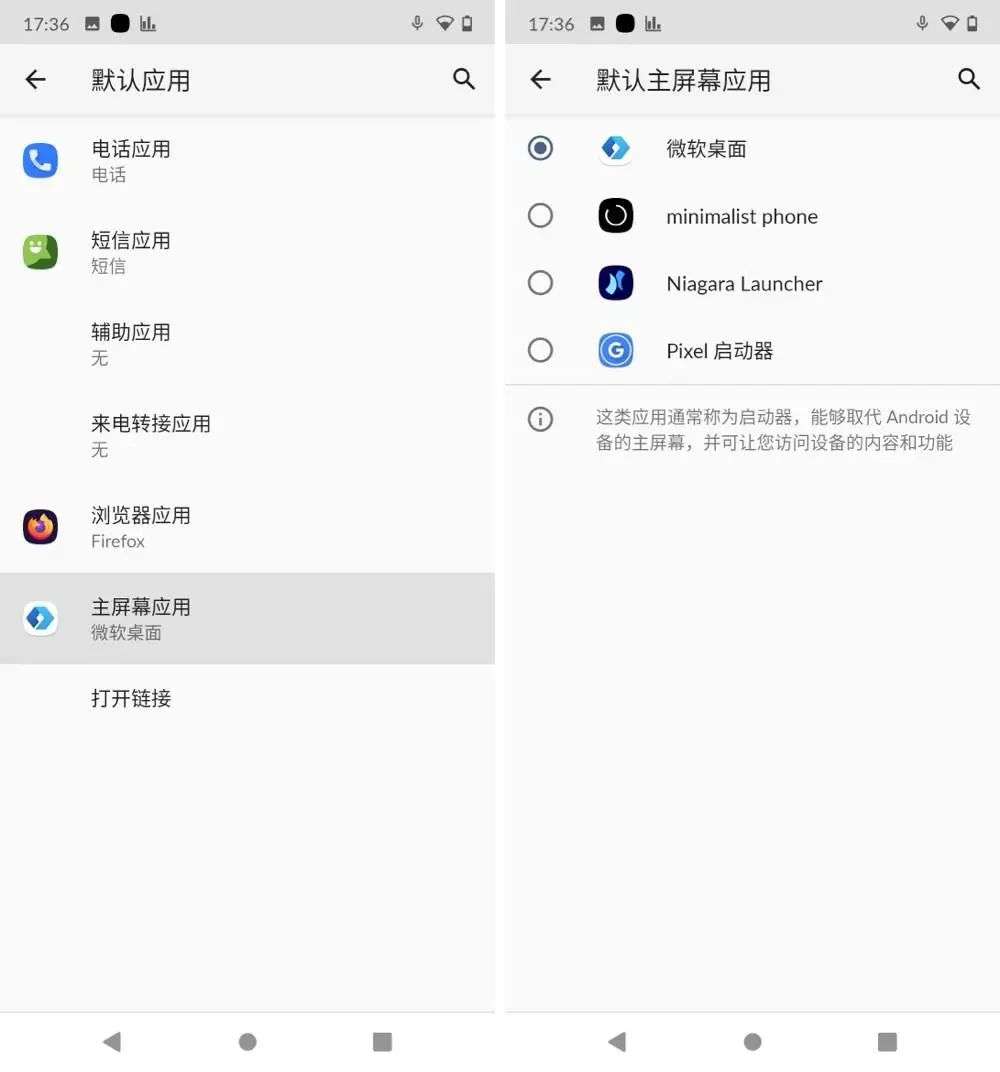Go back from the 默认应用 screen
This screenshot has height=1072, width=1000.
(x=36, y=79)
